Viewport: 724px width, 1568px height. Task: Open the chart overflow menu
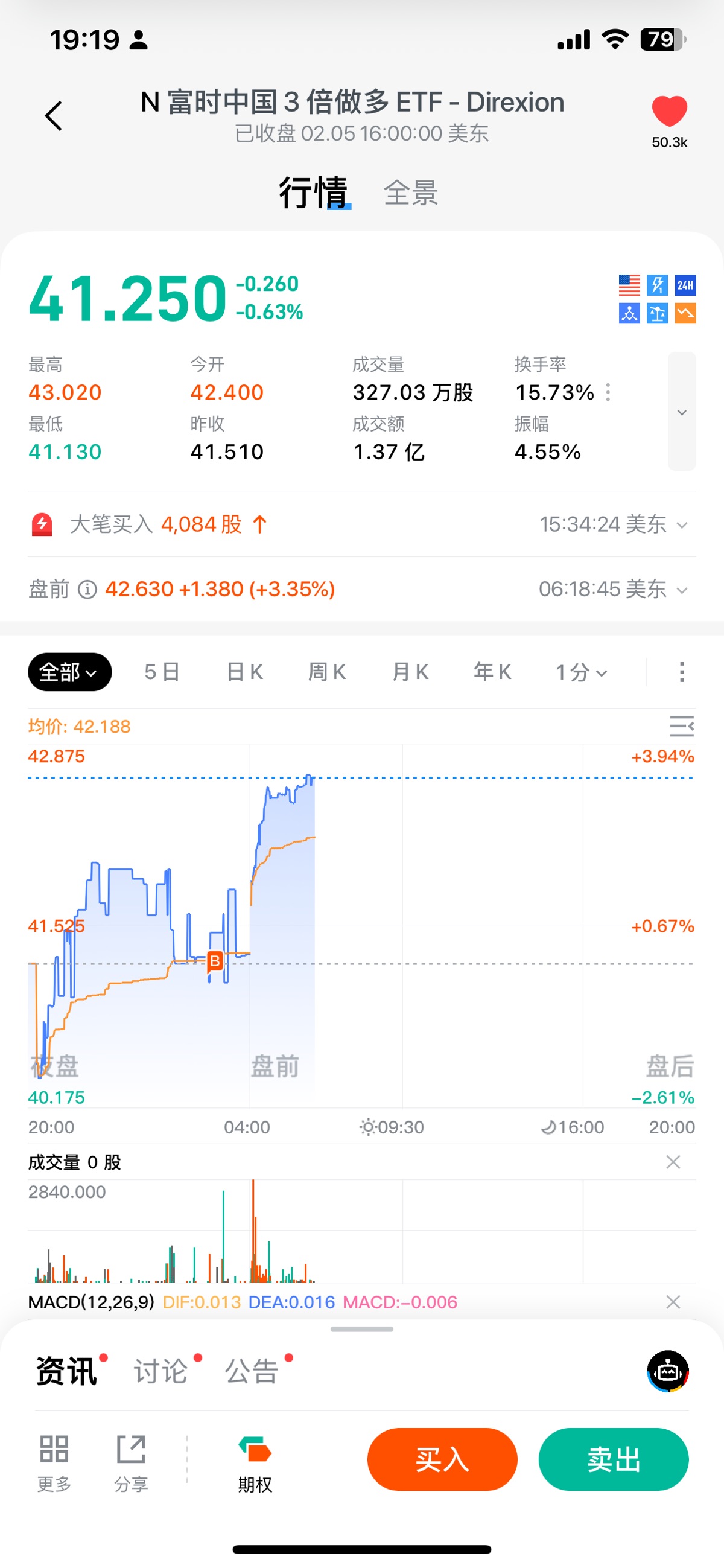coord(681,672)
